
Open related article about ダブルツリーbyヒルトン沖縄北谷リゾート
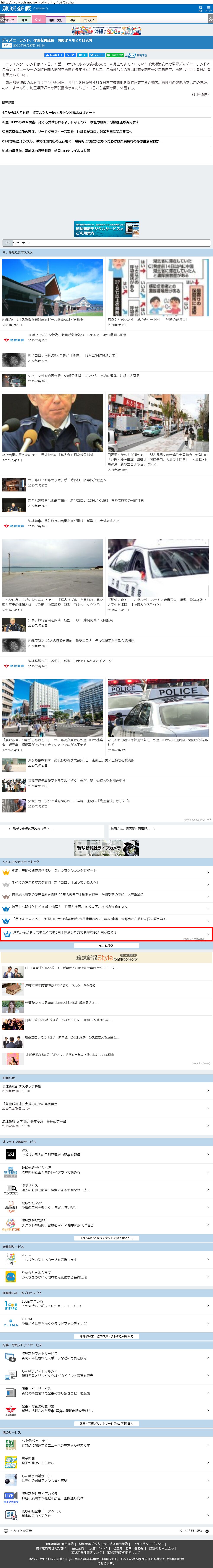(x=49, y=113)
